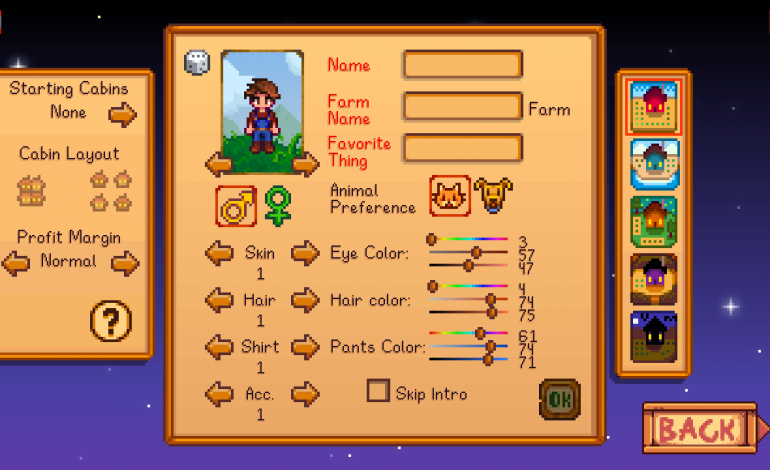Decrease Profit Margin with left arrow
770x470 pixels.
(x=15, y=263)
